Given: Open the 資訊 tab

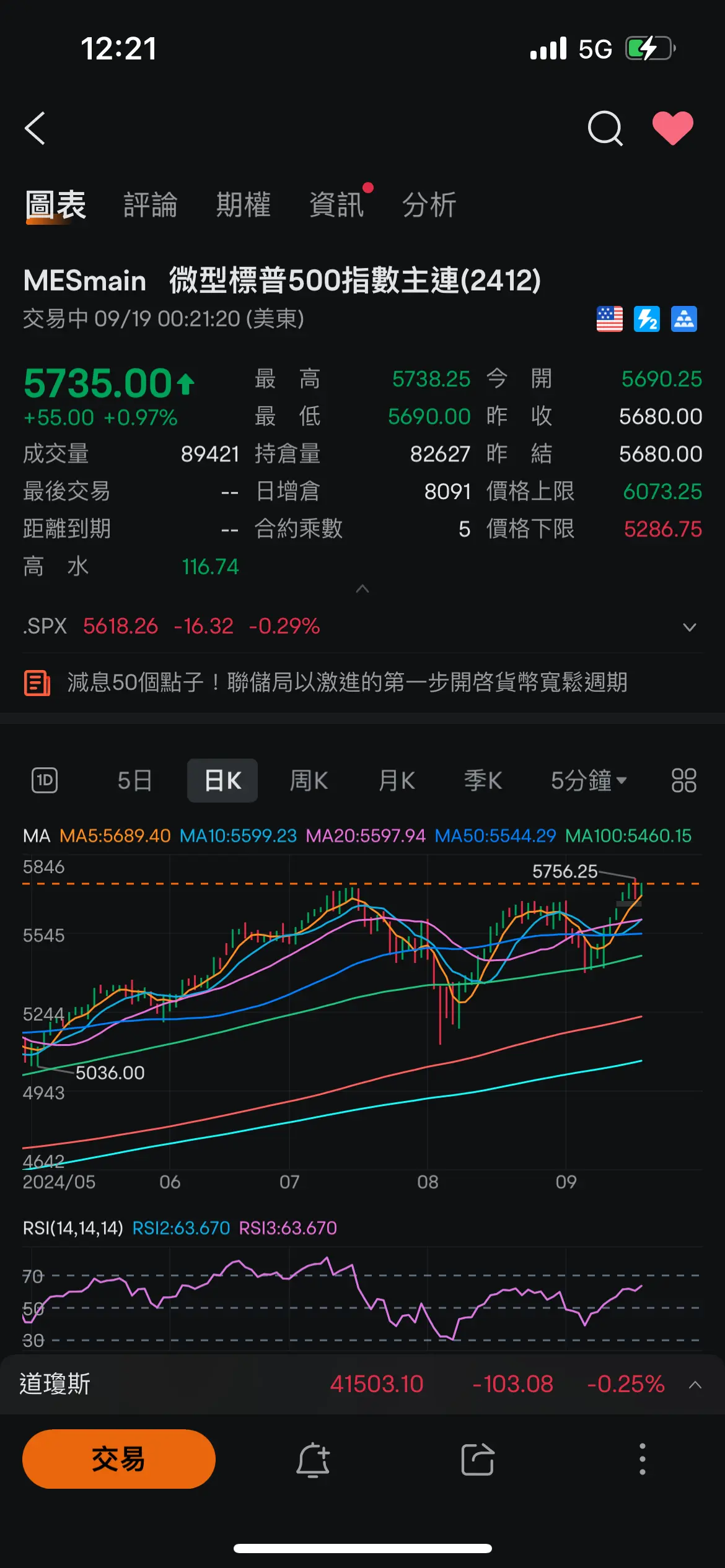Looking at the screenshot, I should point(336,205).
